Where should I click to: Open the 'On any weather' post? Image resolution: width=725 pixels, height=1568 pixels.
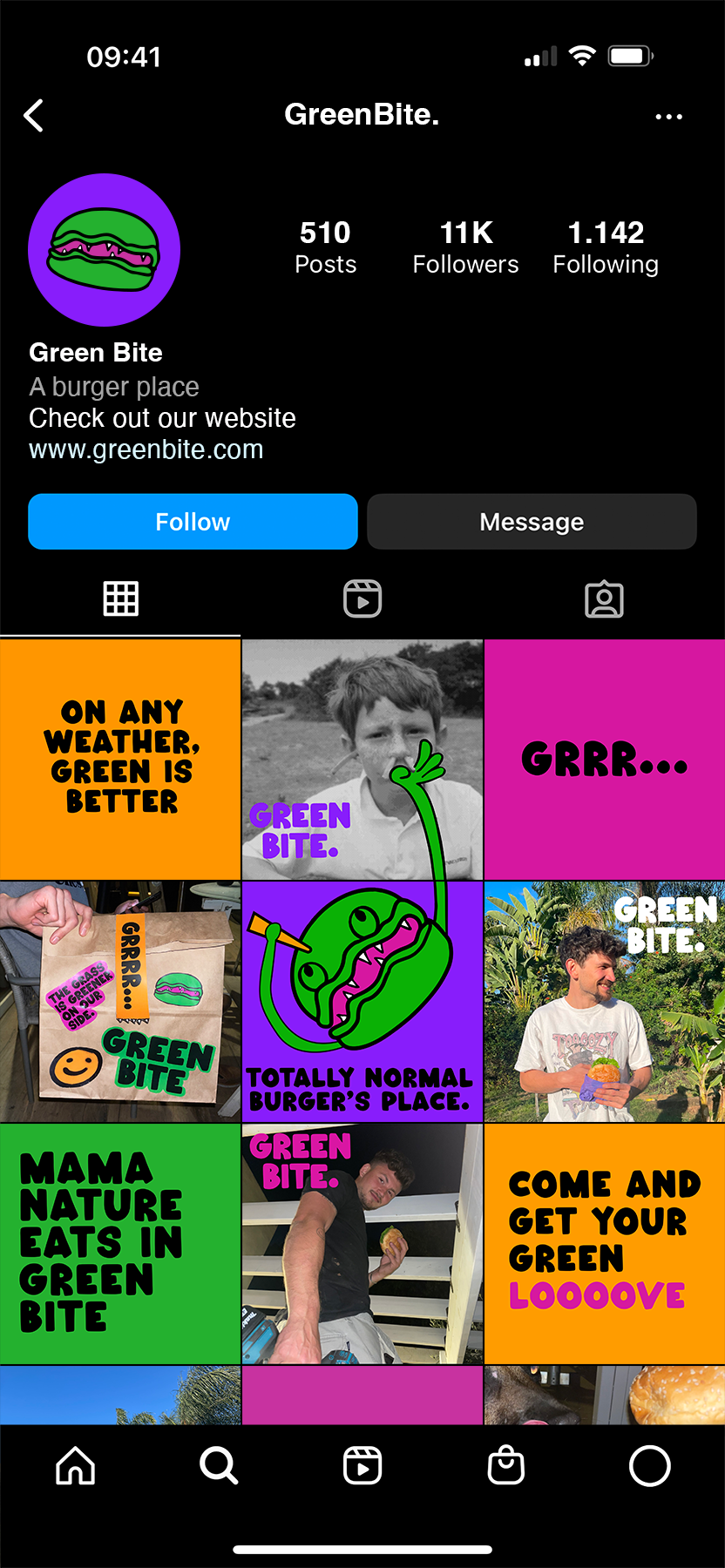pos(120,759)
